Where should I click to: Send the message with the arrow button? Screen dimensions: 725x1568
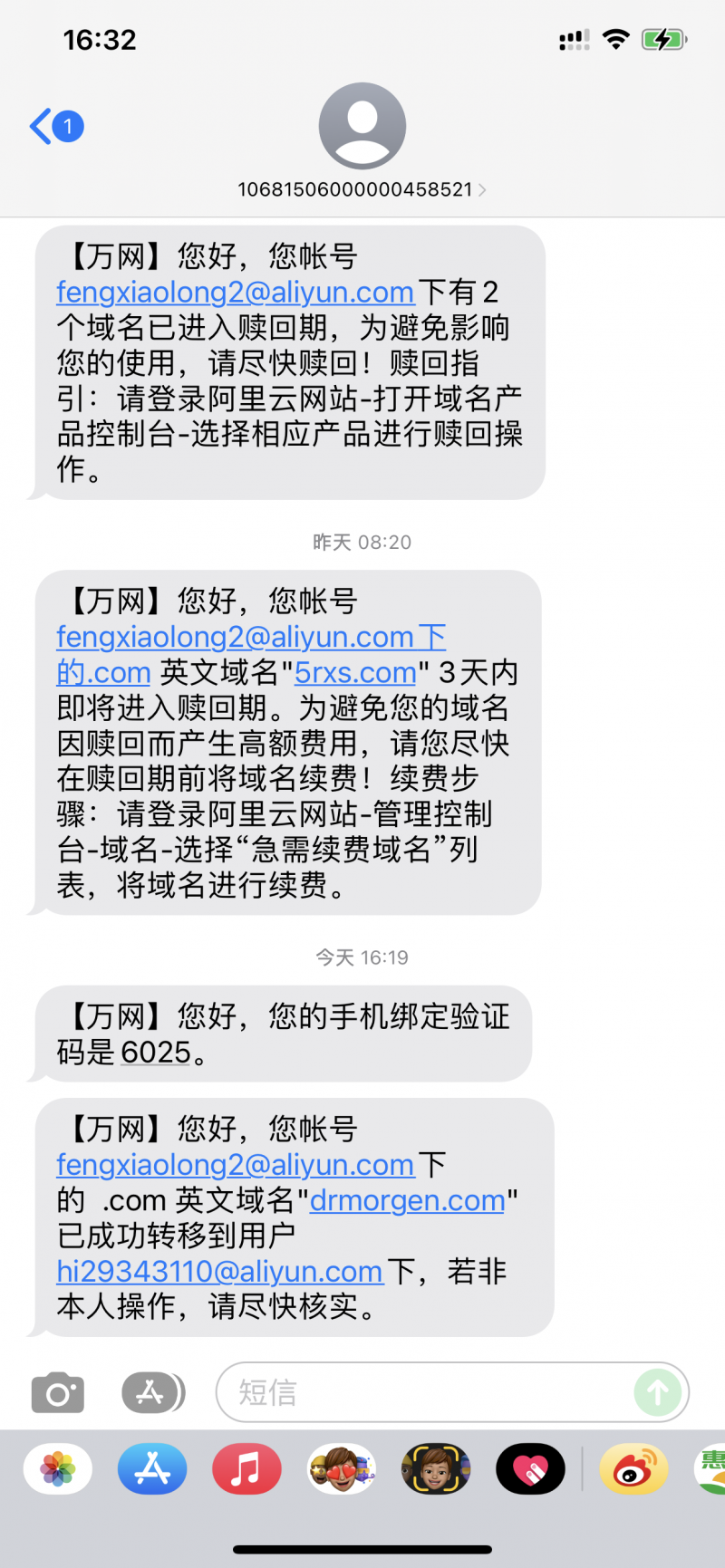click(x=657, y=1392)
